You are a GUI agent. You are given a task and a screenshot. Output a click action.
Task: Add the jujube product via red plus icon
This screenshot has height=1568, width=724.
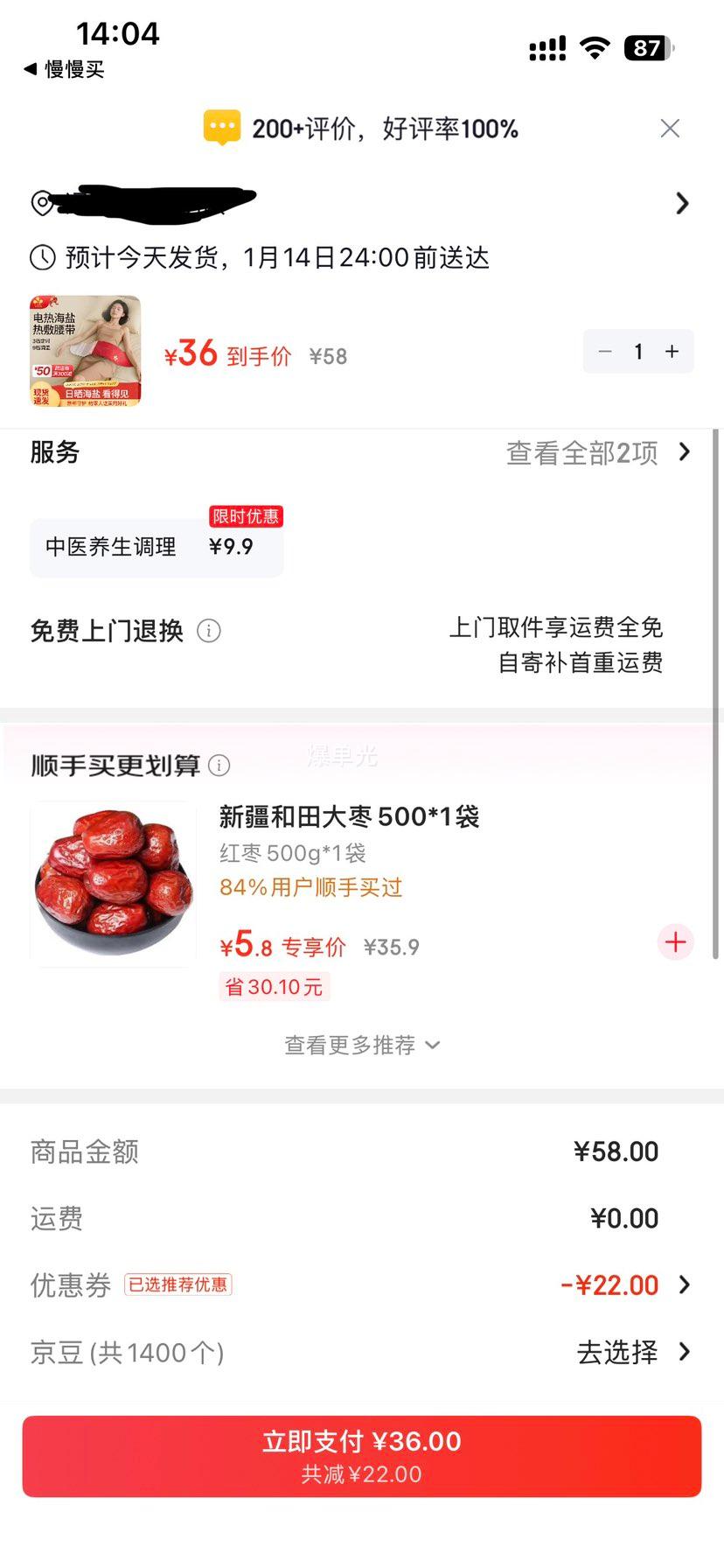[675, 942]
